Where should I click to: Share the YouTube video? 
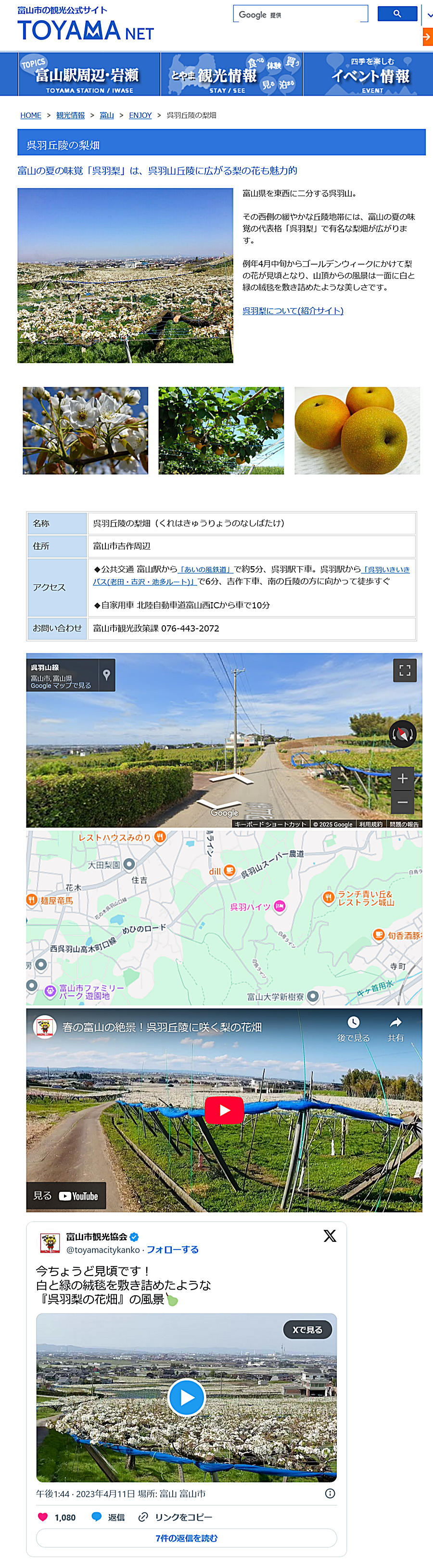coord(395,1029)
